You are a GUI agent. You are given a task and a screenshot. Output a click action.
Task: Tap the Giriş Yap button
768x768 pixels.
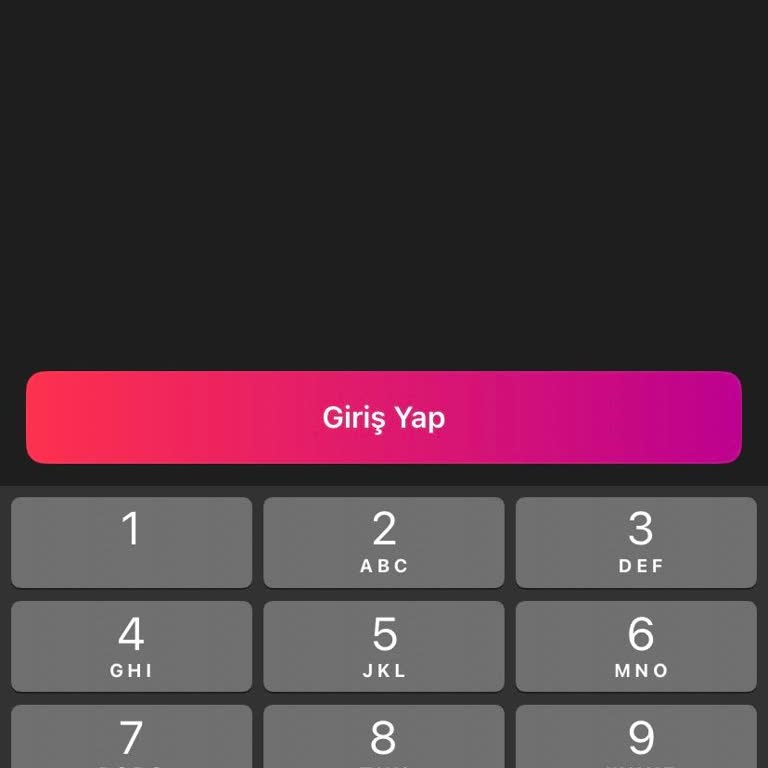pos(384,417)
